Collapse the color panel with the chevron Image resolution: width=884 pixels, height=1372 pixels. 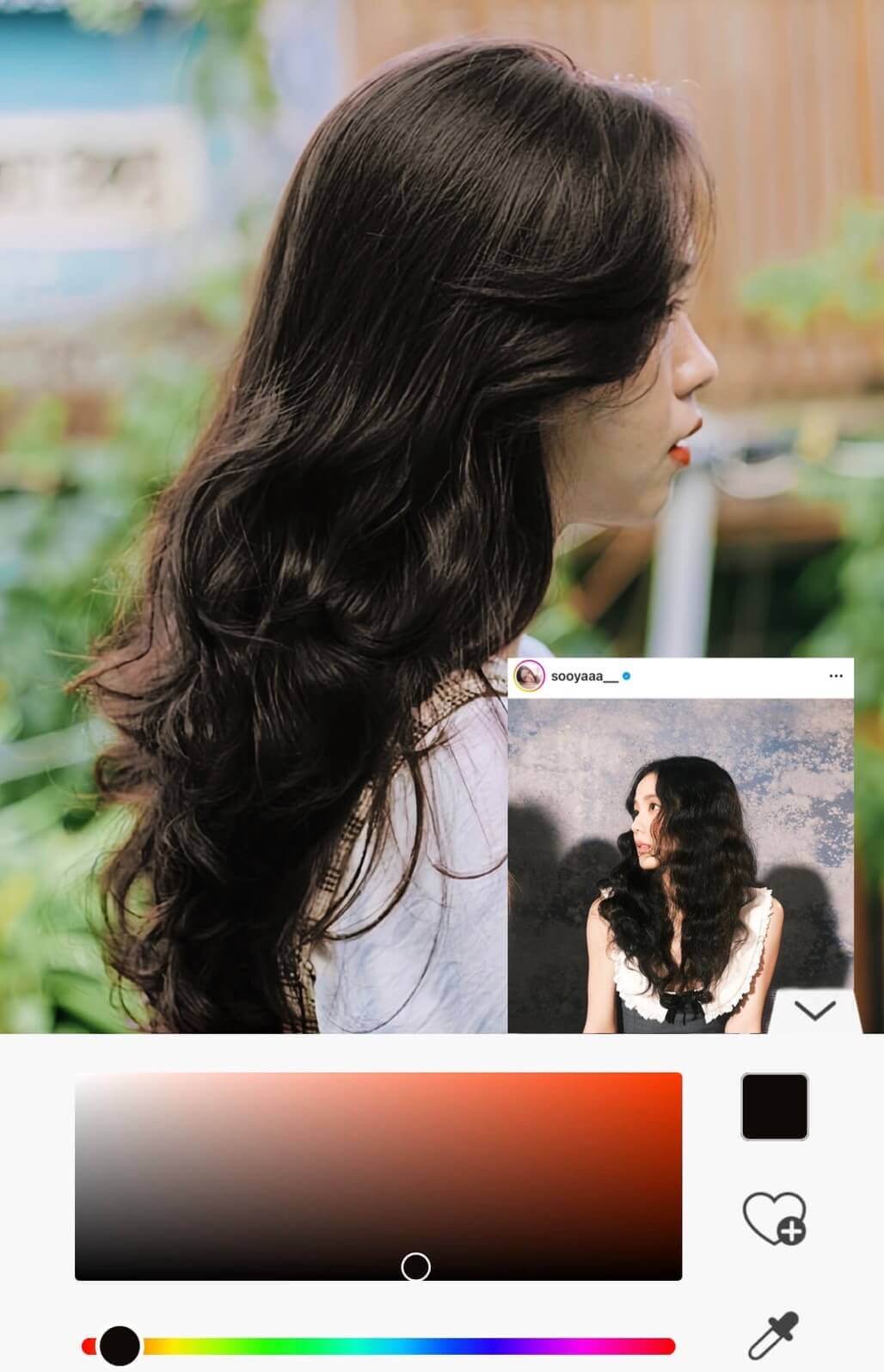(x=814, y=1010)
